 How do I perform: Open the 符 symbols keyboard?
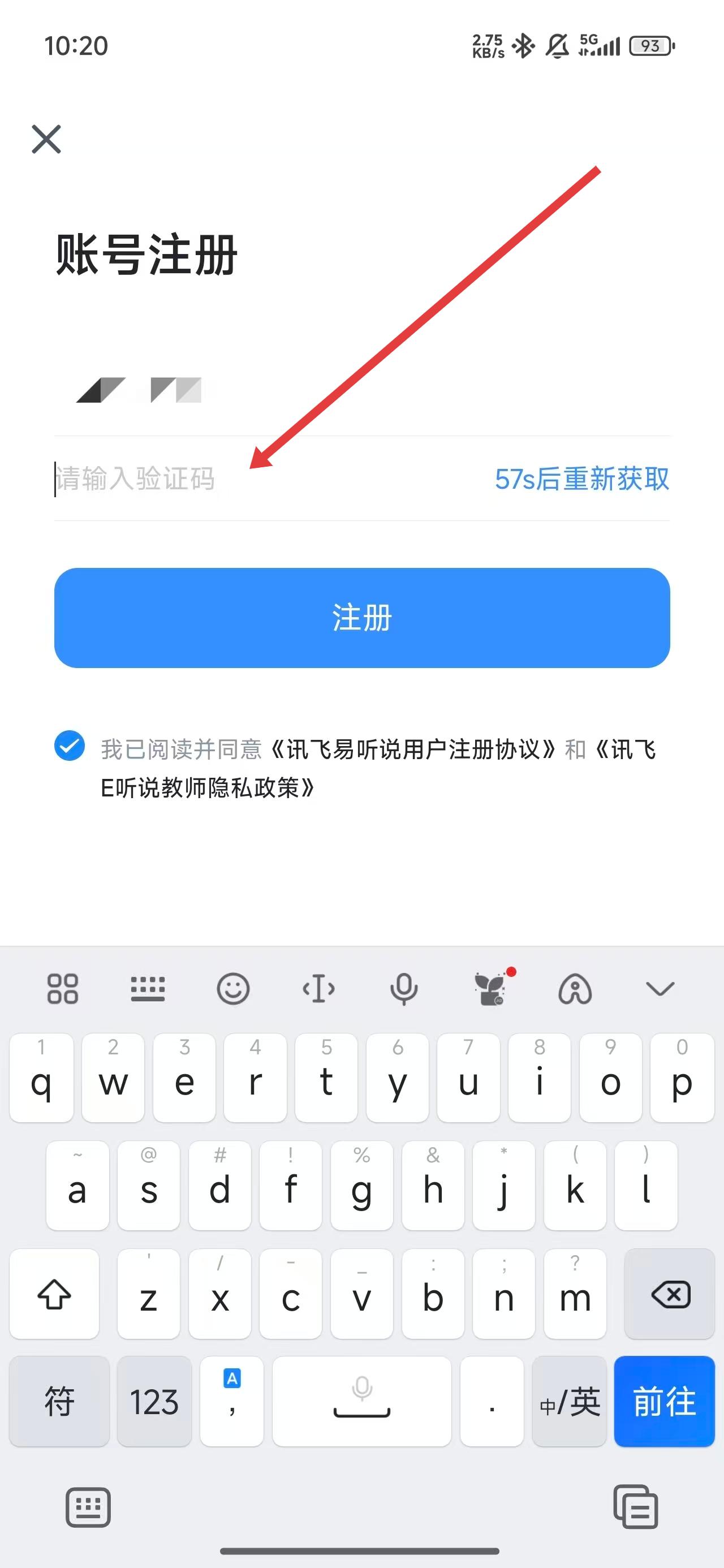[59, 1401]
